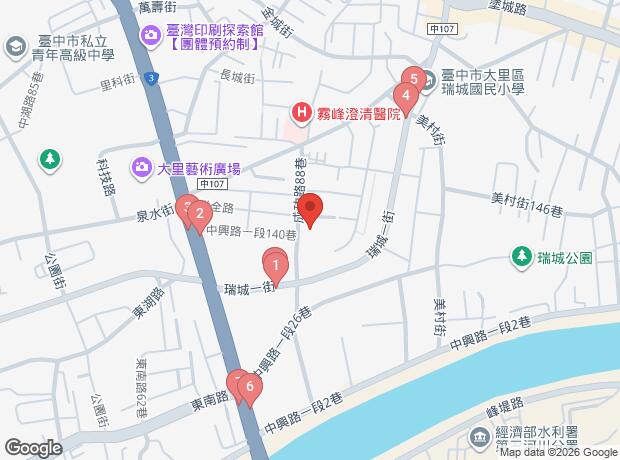This screenshot has width=620, height=460.
Task: Tap map marker number 5
Action: [413, 78]
